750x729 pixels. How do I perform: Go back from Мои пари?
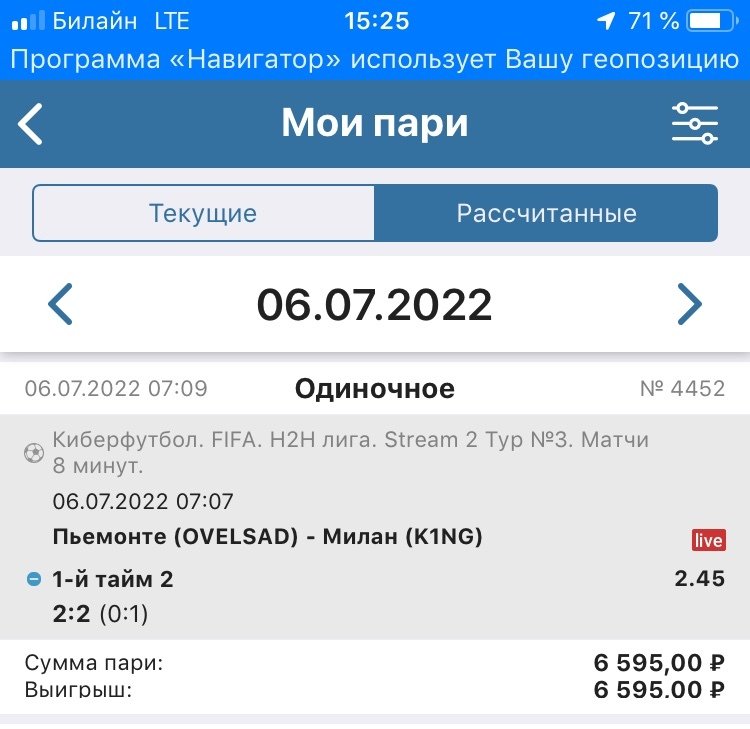32,124
